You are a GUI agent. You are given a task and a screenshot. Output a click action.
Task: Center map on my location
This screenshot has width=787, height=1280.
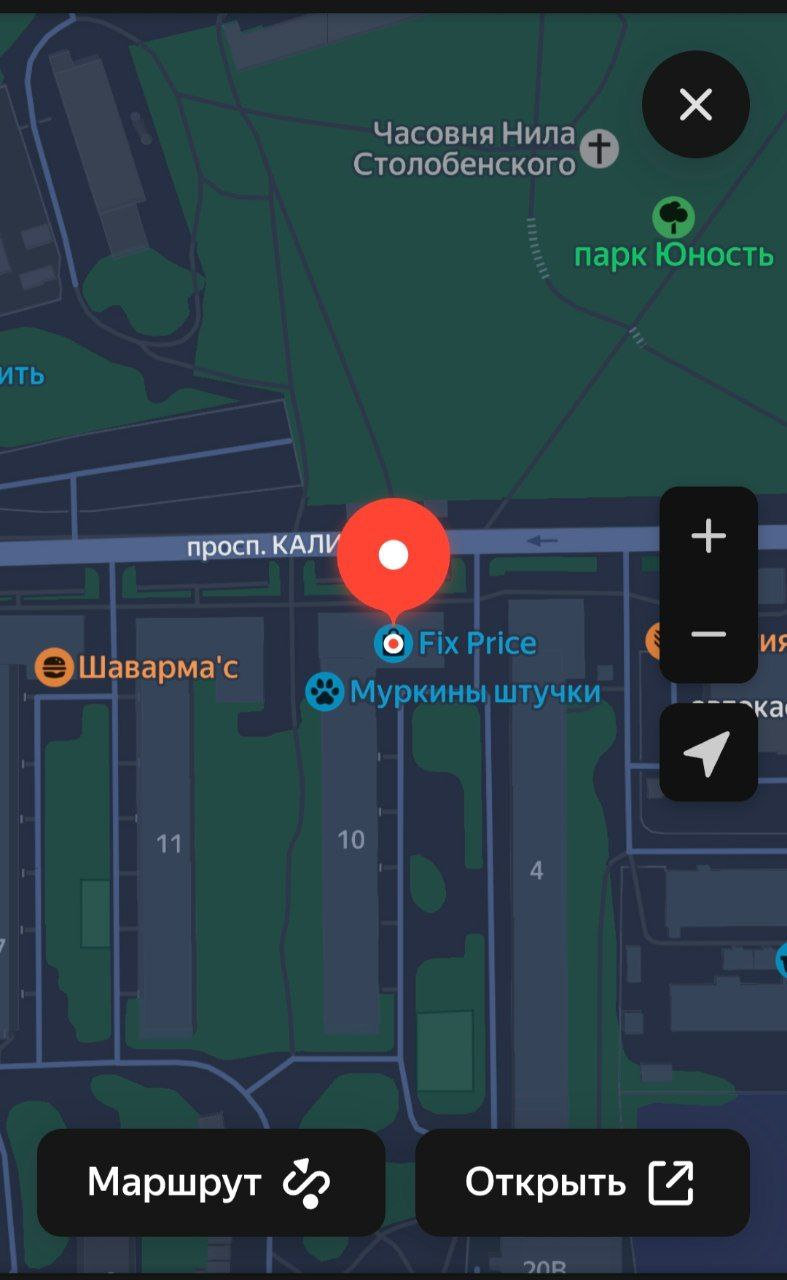coord(708,752)
